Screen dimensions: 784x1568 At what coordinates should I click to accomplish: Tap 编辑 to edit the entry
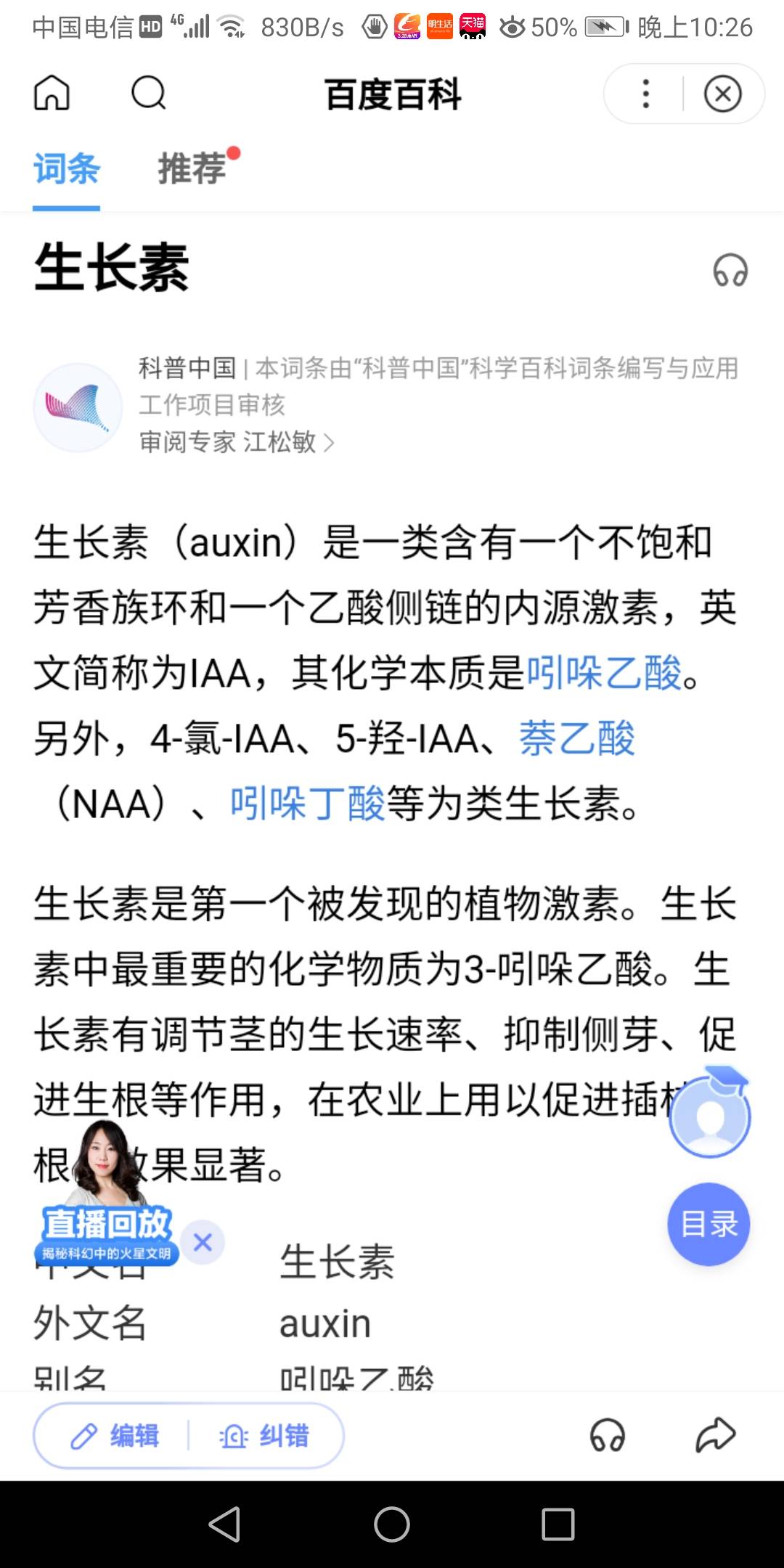point(115,1435)
